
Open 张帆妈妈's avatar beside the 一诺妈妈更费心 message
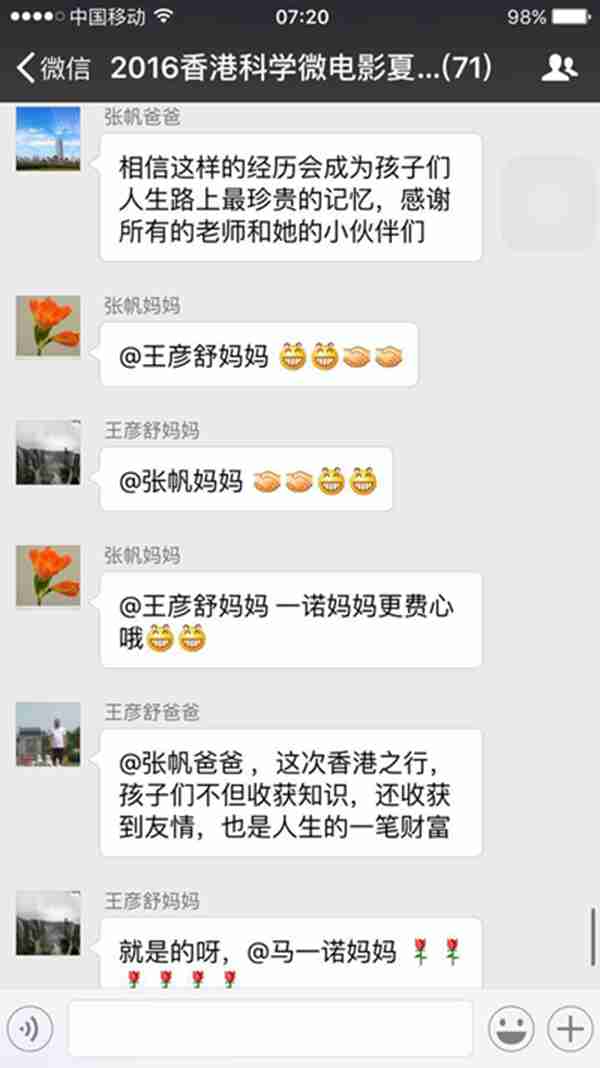tap(48, 577)
